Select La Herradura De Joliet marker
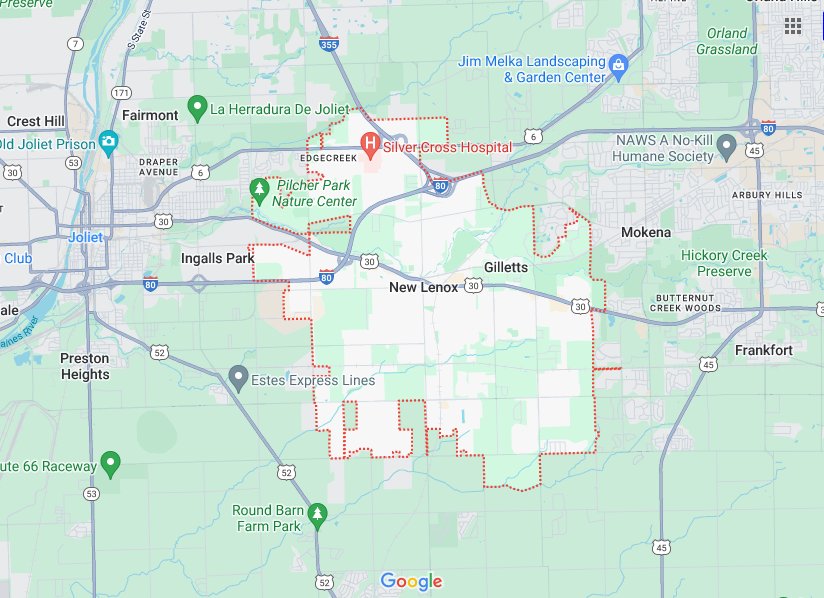 [x=197, y=107]
